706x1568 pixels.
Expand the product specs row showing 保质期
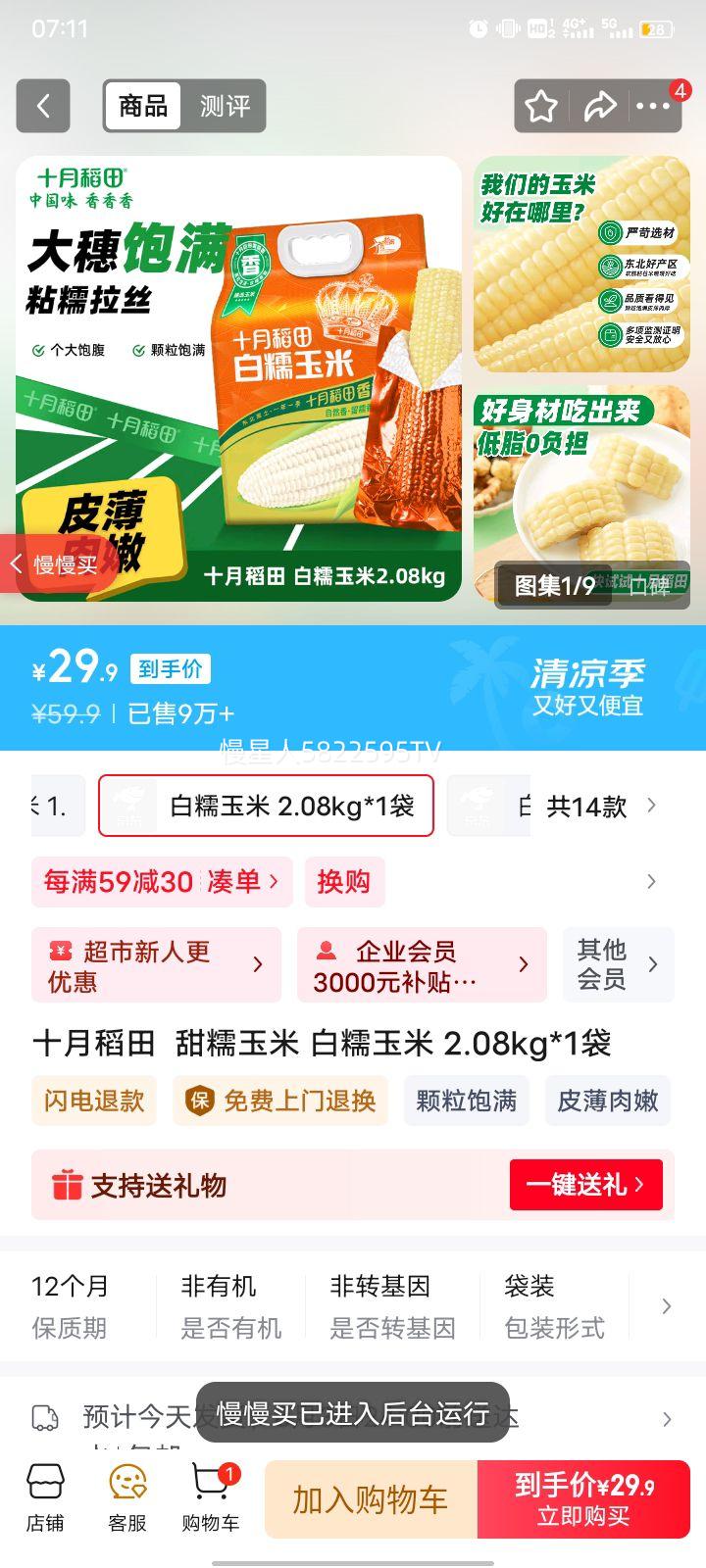[x=667, y=1306]
